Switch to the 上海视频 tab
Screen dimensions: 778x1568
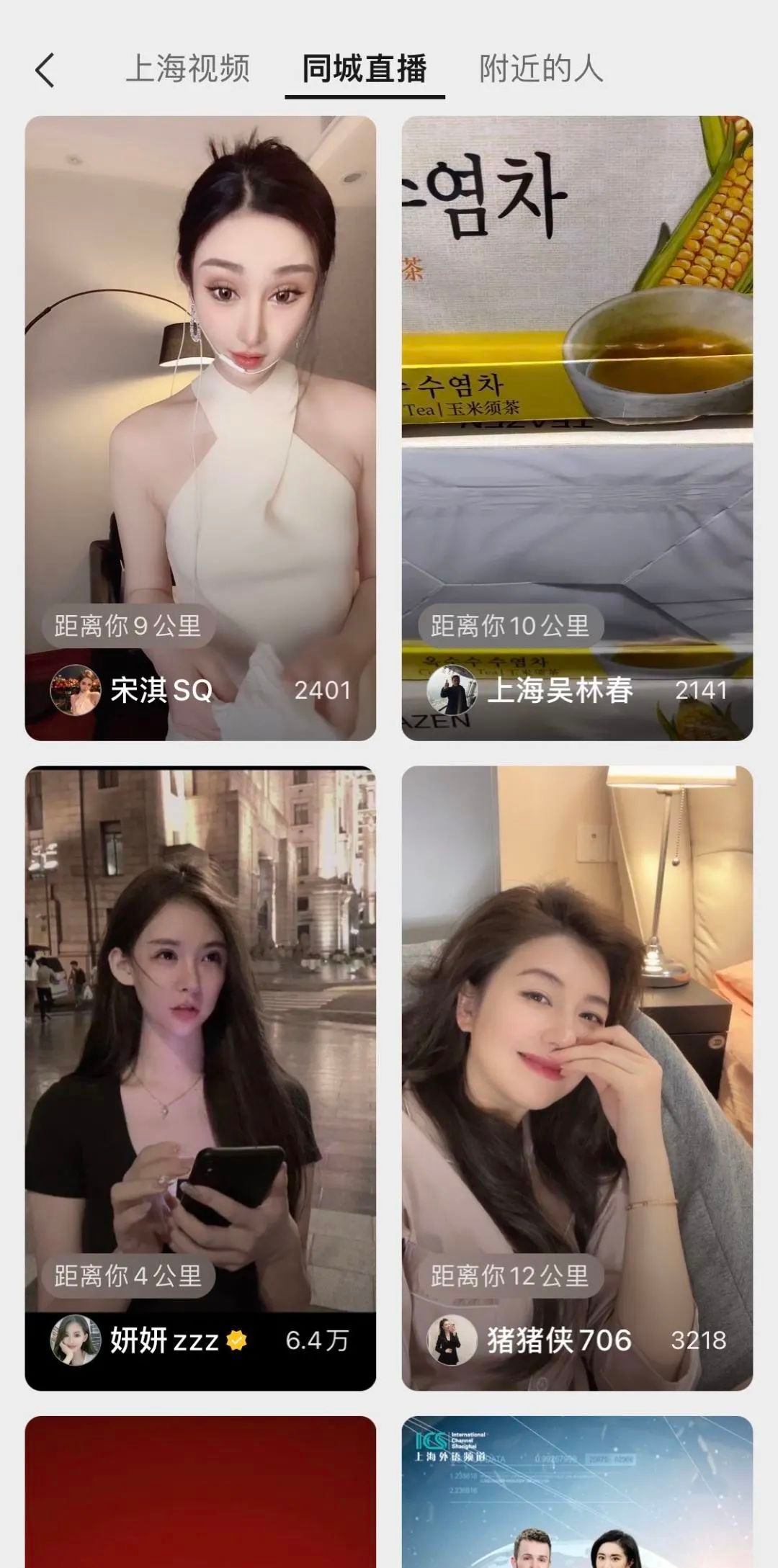pos(189,70)
